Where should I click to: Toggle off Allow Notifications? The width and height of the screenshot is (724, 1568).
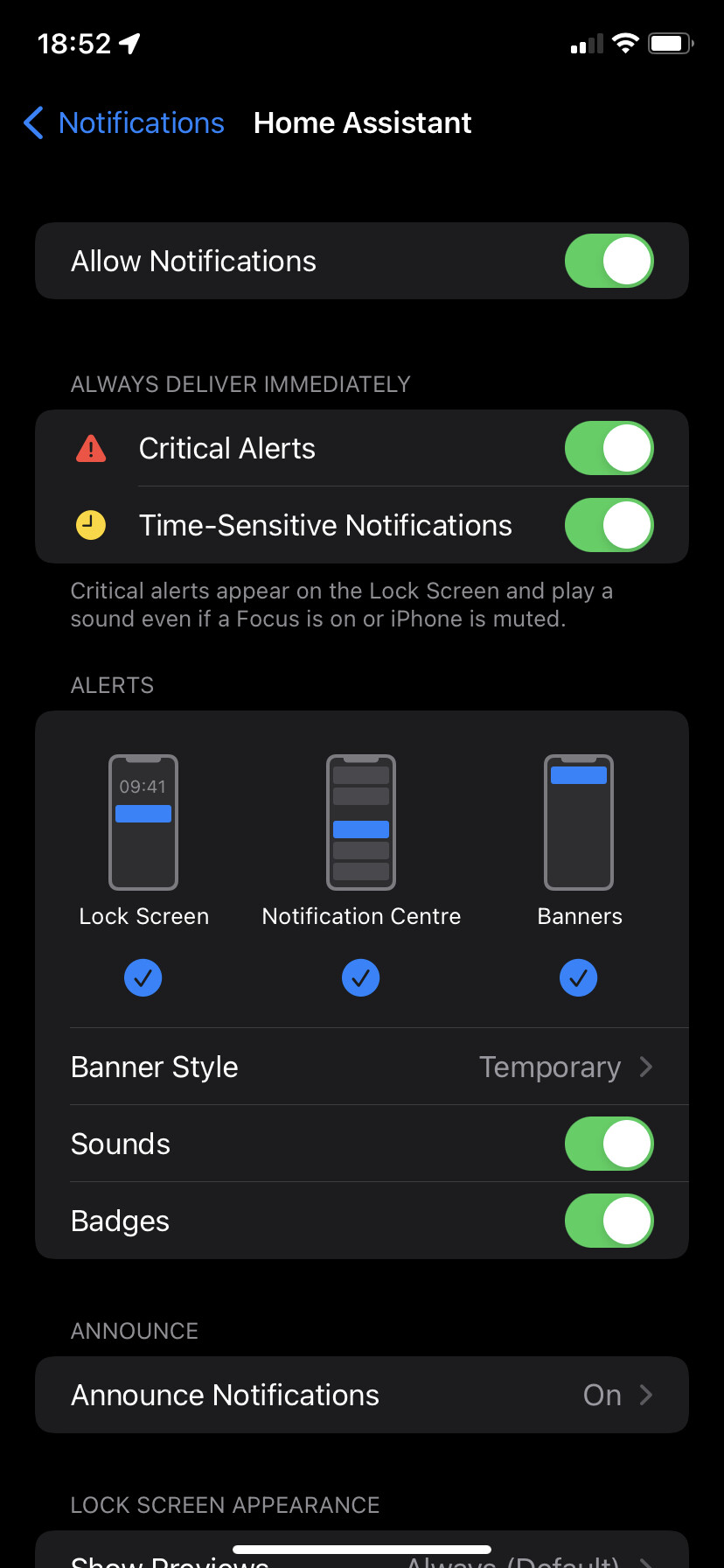coord(609,261)
